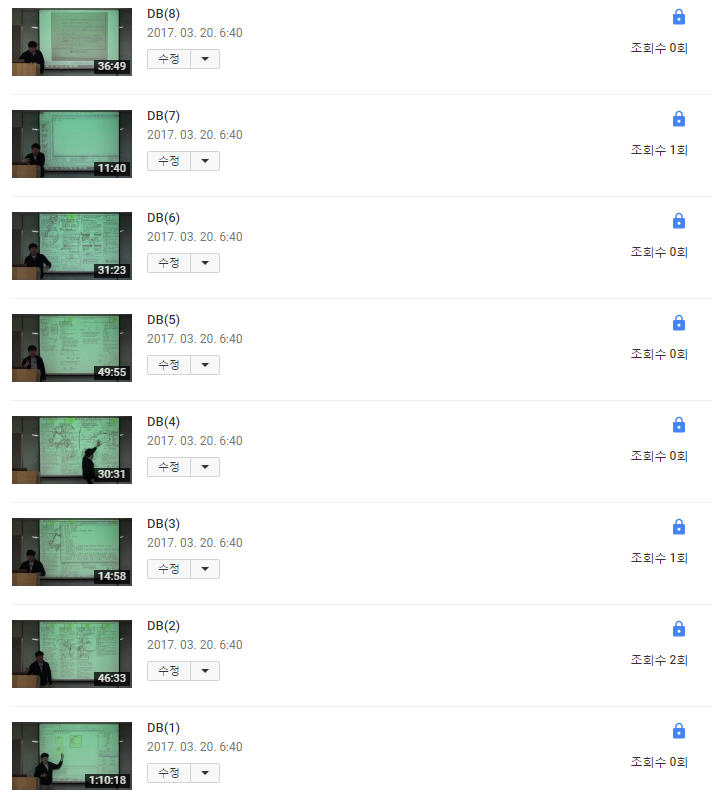
Task: Open the DB(3) video thumbnail
Action: click(x=72, y=551)
